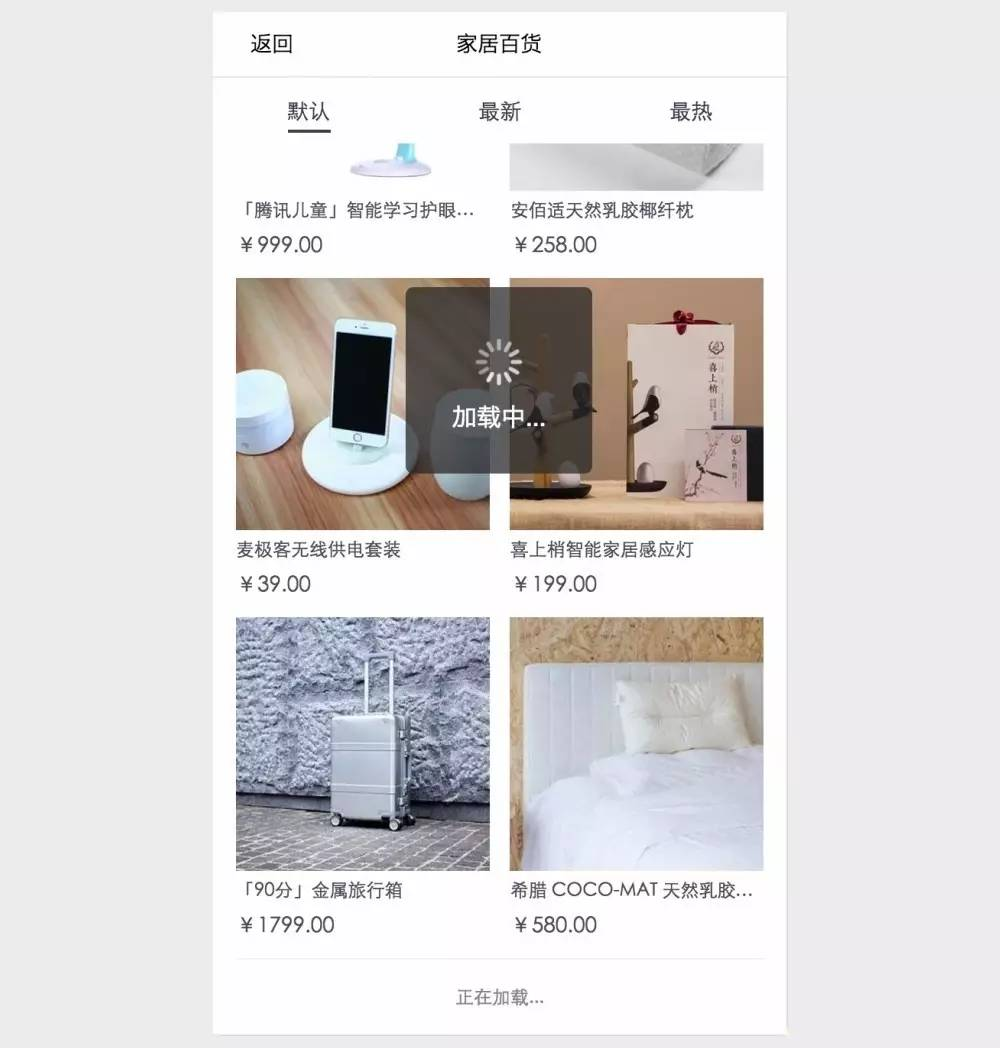This screenshot has height=1048, width=1000.
Task: Switch to the 最新 tab
Action: coord(499,112)
